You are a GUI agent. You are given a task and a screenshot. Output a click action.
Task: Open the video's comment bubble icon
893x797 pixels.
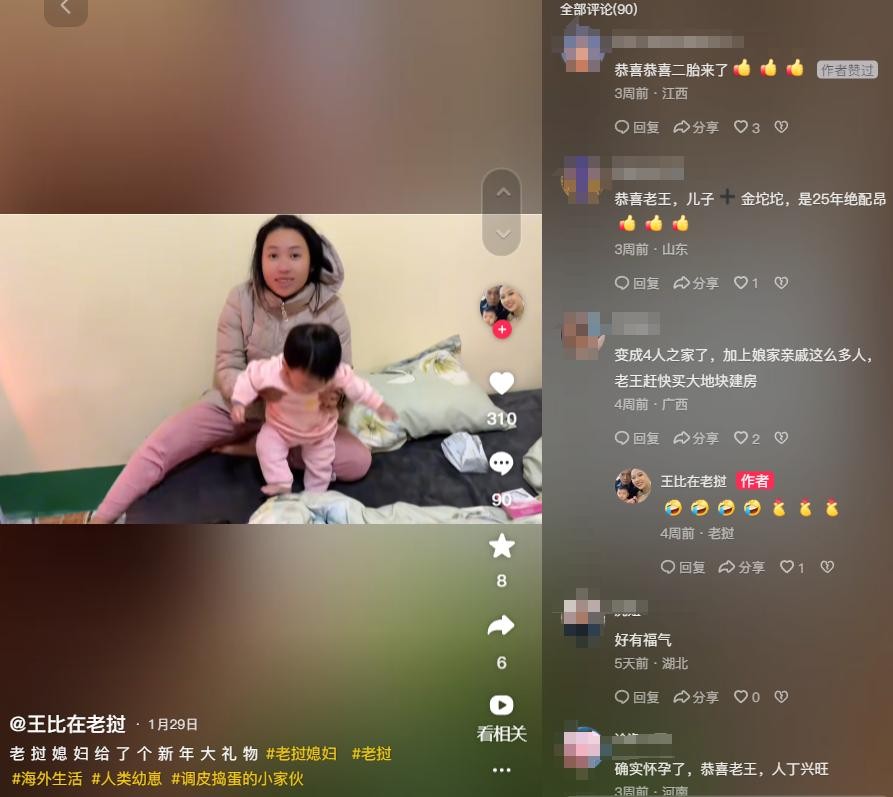point(501,464)
